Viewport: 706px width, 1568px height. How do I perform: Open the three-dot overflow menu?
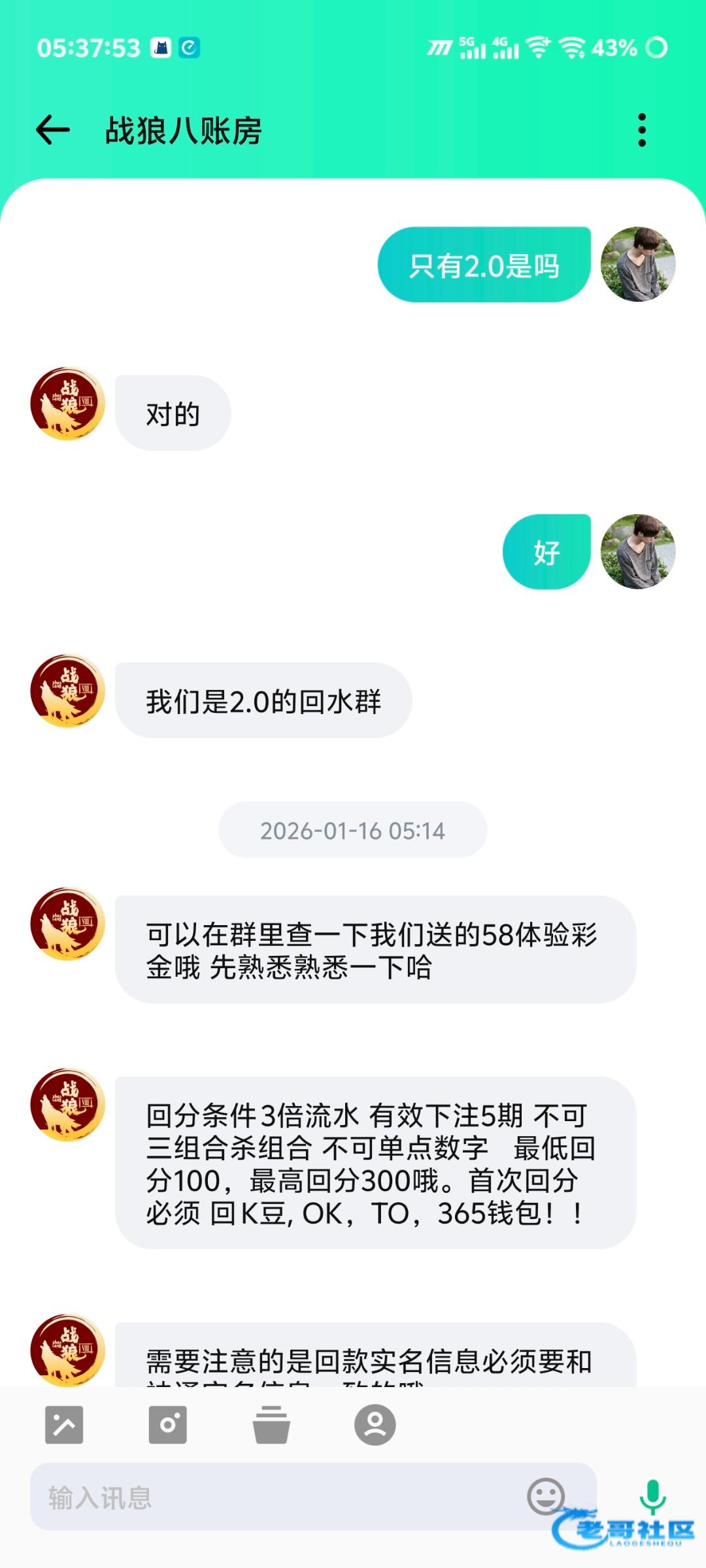tap(642, 129)
